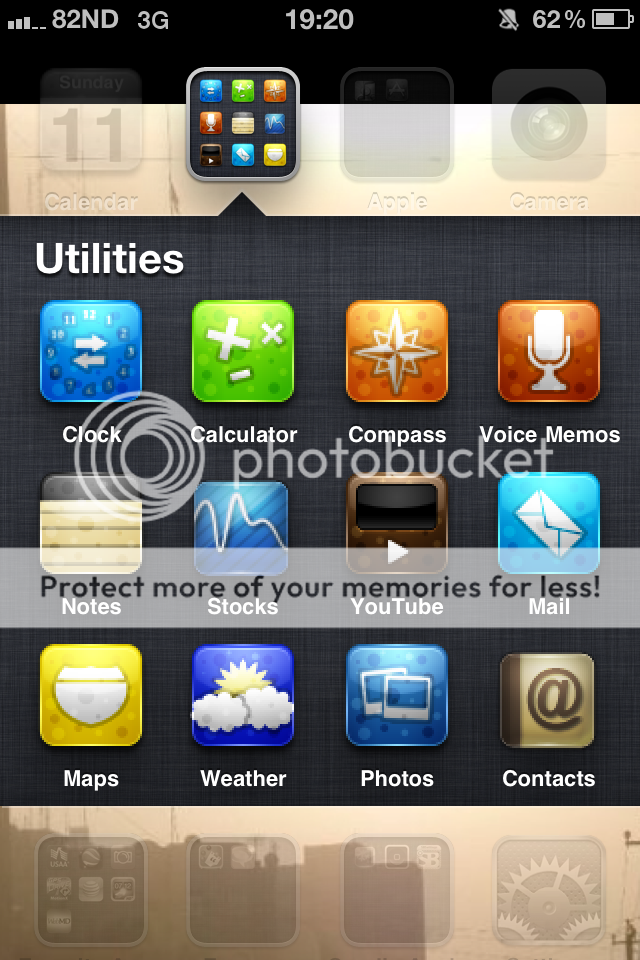Open the Compass app
Screen dimensions: 640x960
pyautogui.click(x=396, y=352)
